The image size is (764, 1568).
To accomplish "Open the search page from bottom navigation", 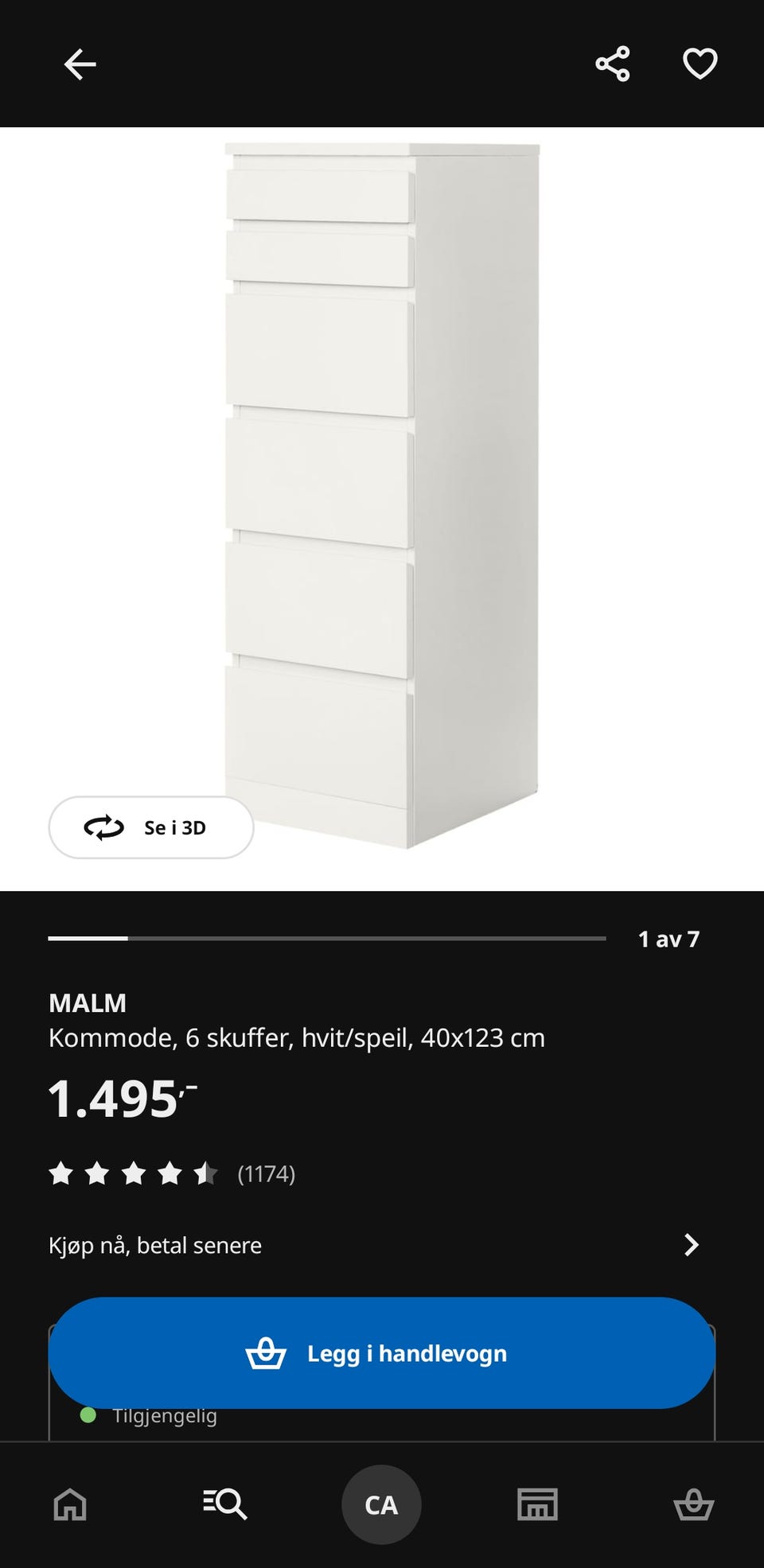I will 225,1504.
